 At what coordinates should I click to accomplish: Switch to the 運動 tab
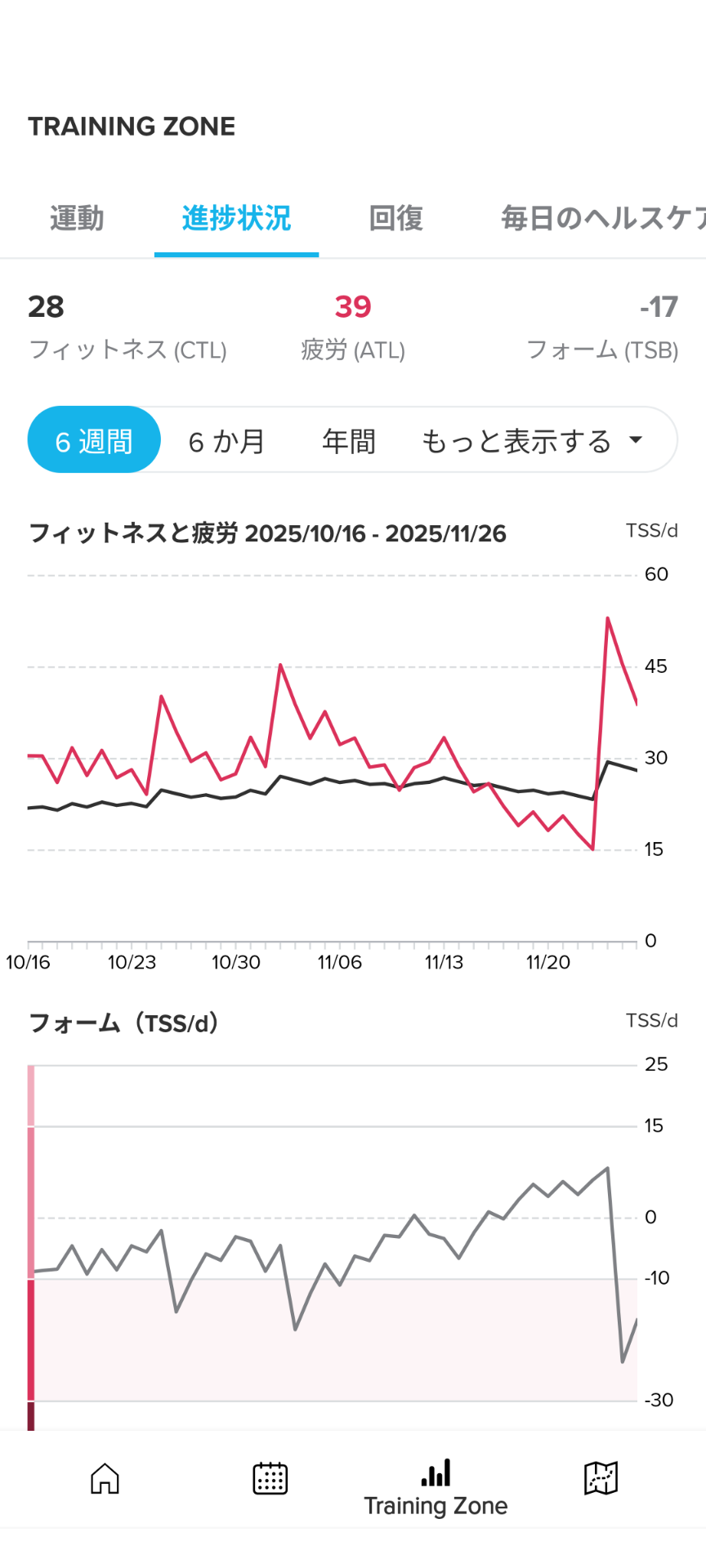[77, 219]
